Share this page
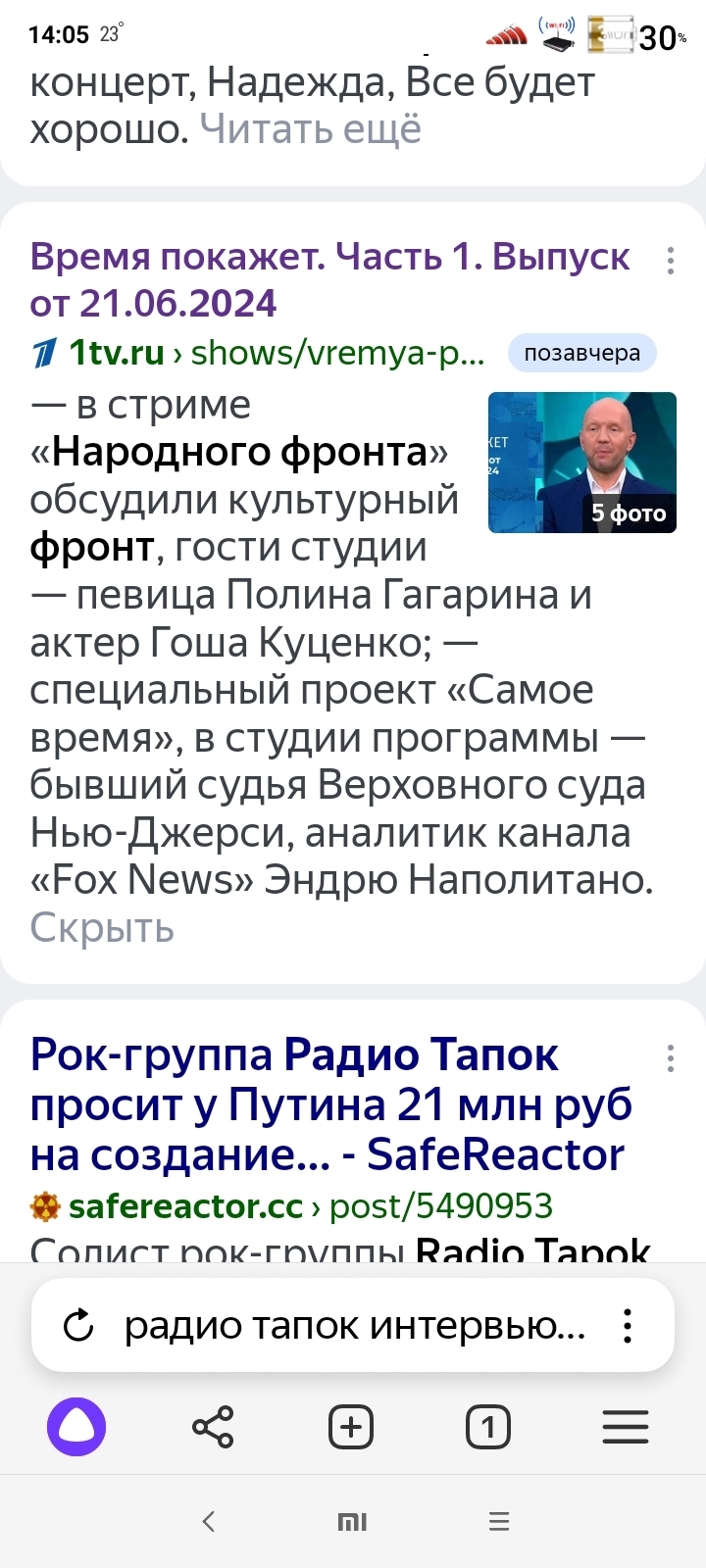Screen dimensions: 706x1568 tap(213, 1427)
